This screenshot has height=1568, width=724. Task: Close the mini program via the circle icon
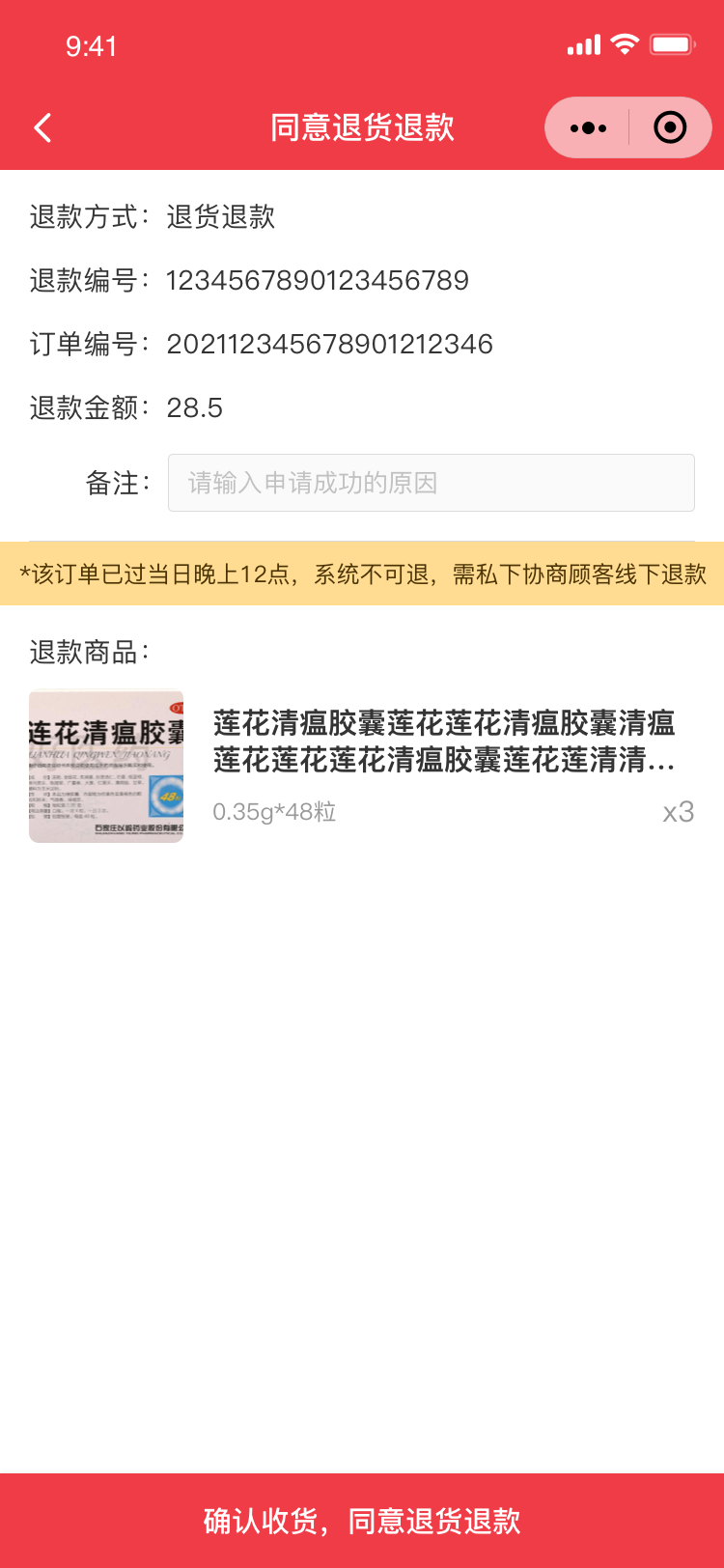click(670, 127)
